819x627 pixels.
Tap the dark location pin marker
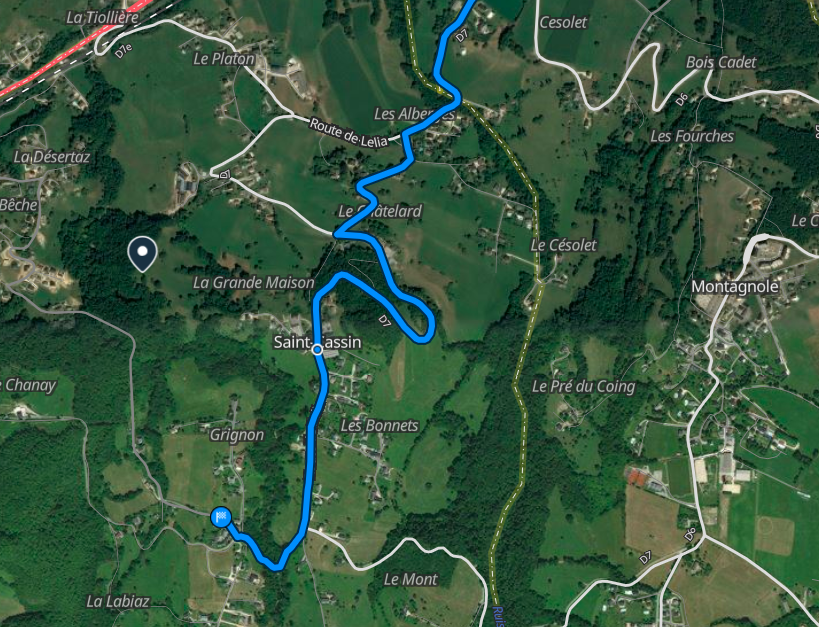pos(144,254)
